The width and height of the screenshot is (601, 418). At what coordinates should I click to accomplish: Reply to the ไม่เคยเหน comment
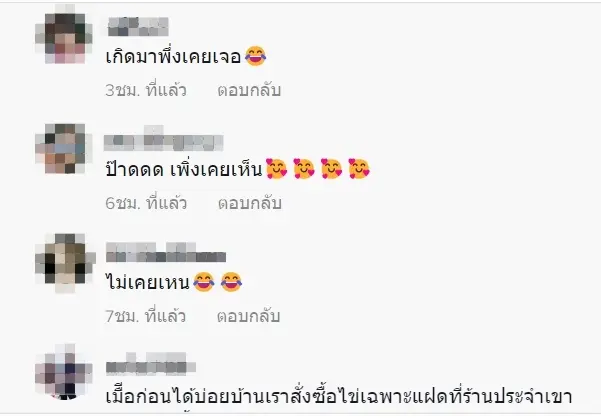coord(249,316)
